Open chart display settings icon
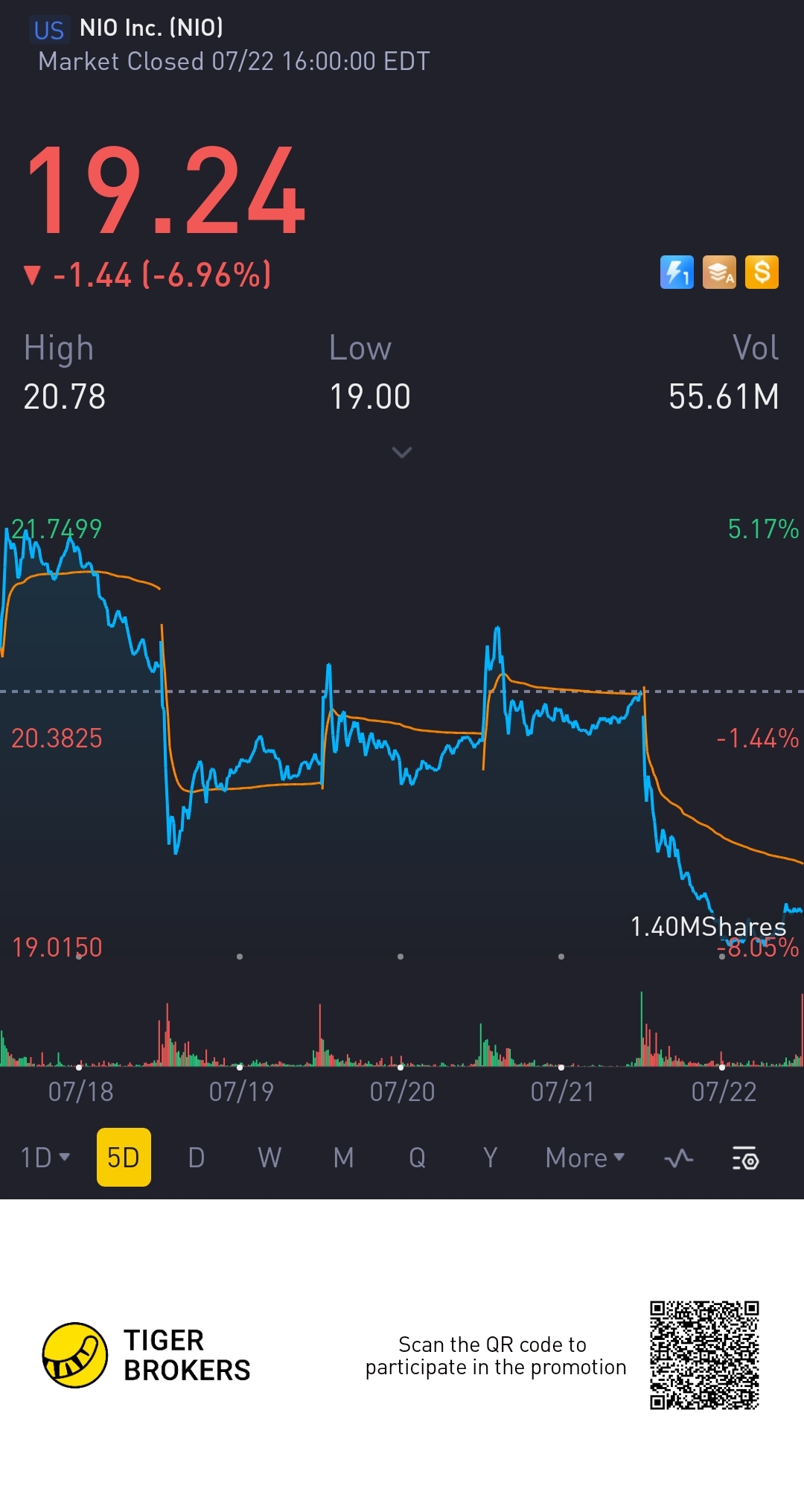This screenshot has height=1512, width=804. (x=745, y=1158)
